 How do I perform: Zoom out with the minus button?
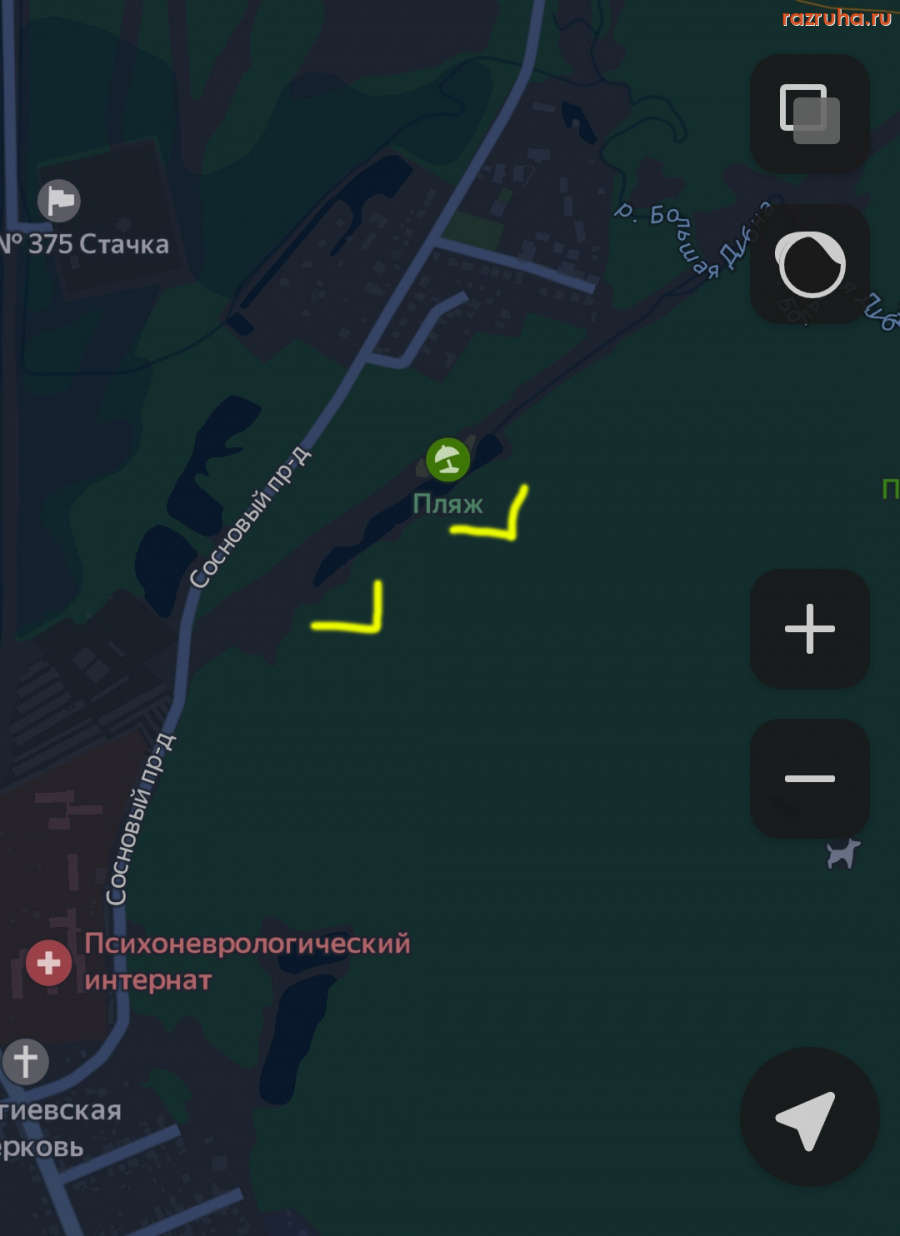pos(809,778)
